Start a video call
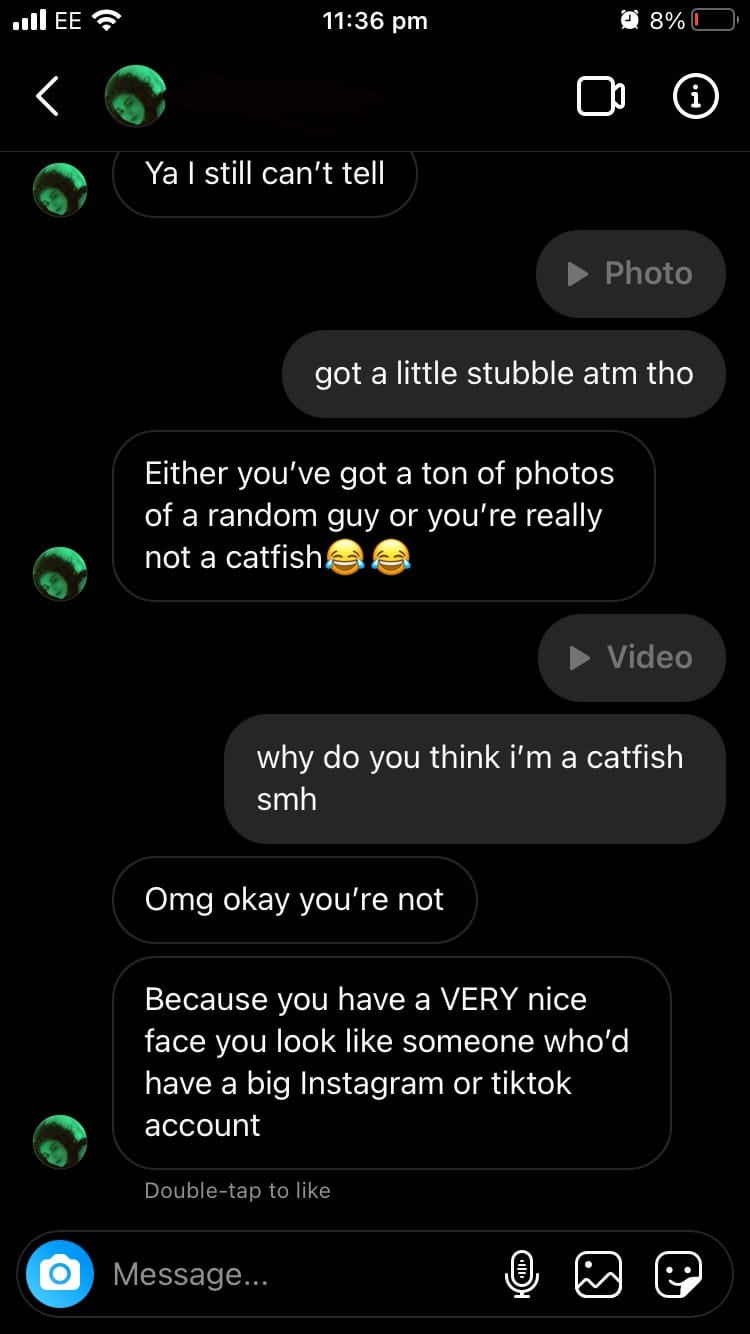The height and width of the screenshot is (1334, 750). tap(601, 96)
